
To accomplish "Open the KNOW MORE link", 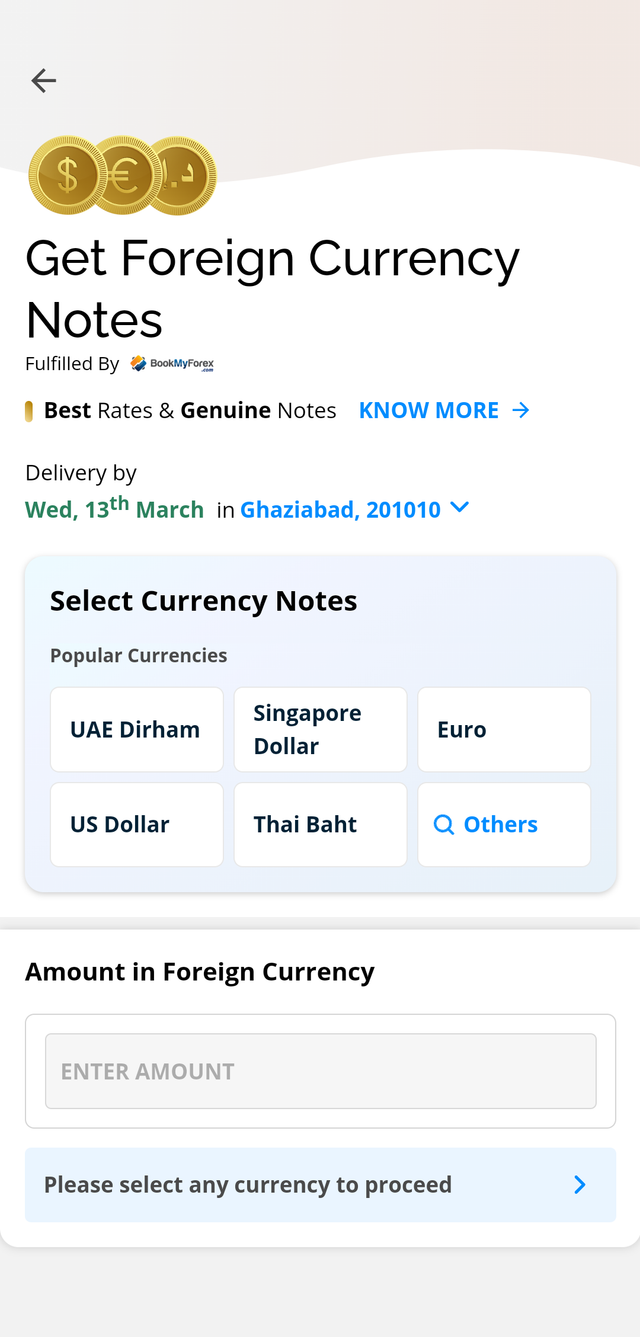I will [443, 410].
